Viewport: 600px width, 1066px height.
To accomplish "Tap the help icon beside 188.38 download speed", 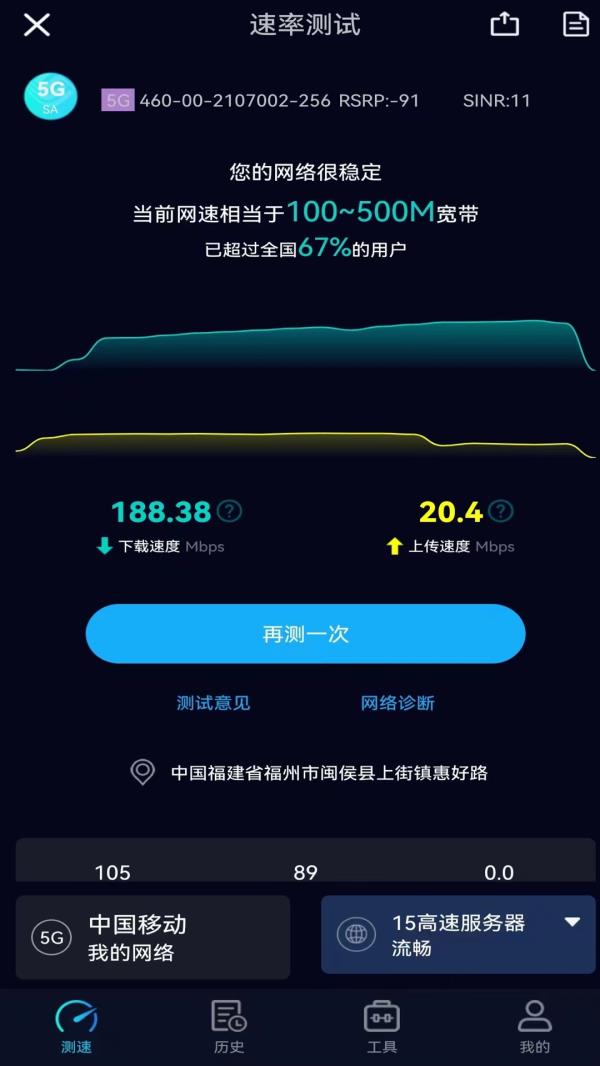I will tap(230, 512).
